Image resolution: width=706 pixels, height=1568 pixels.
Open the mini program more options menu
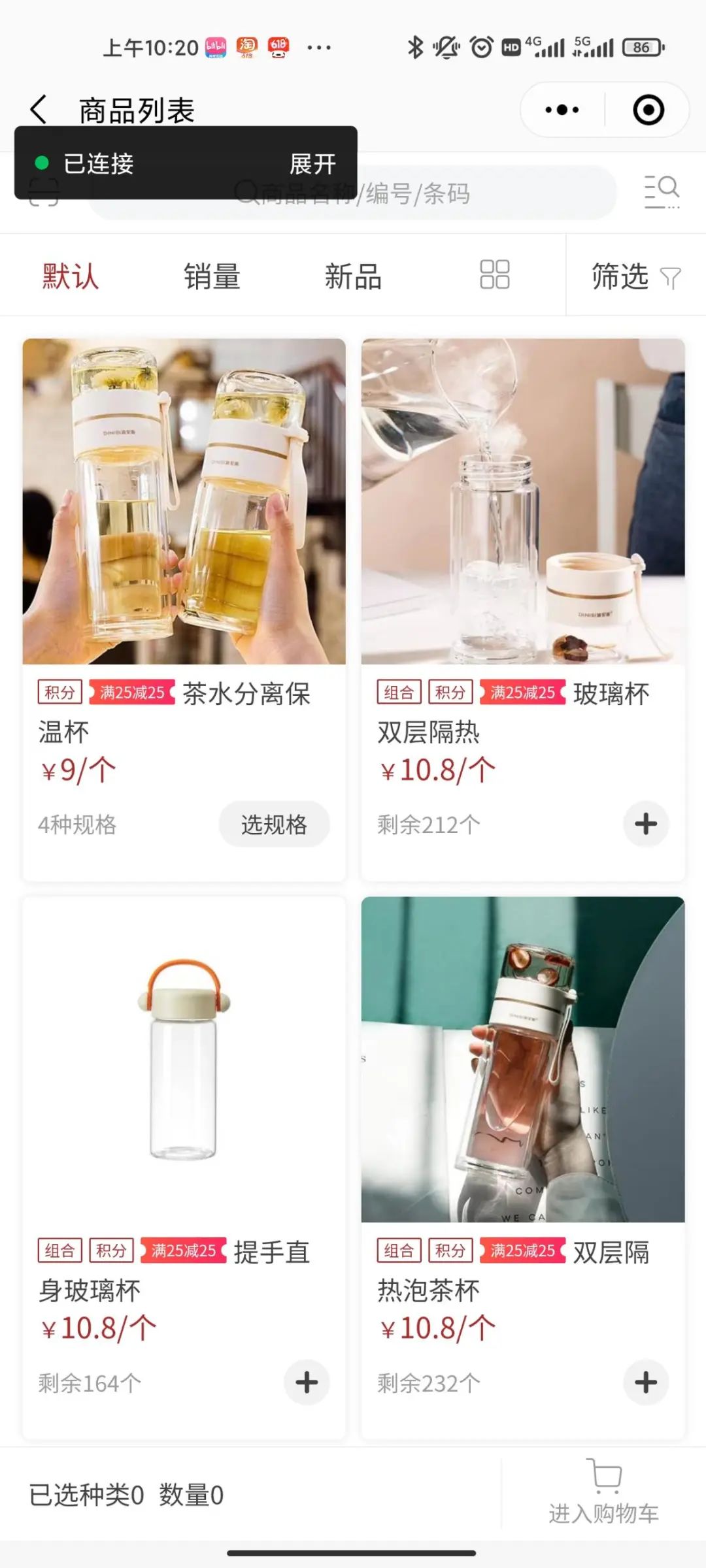pyautogui.click(x=562, y=110)
